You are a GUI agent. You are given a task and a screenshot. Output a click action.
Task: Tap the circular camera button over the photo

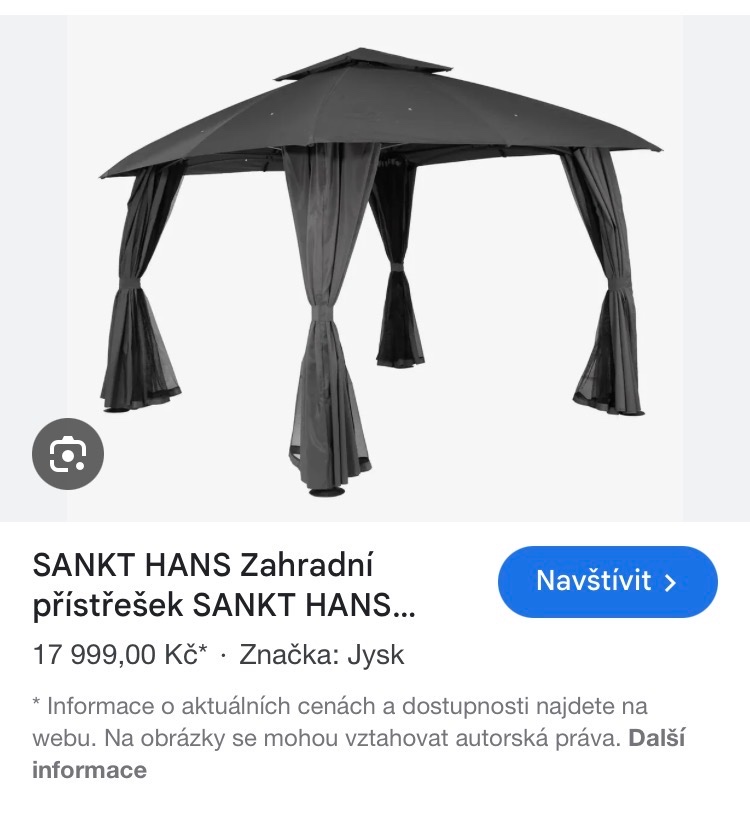66,453
